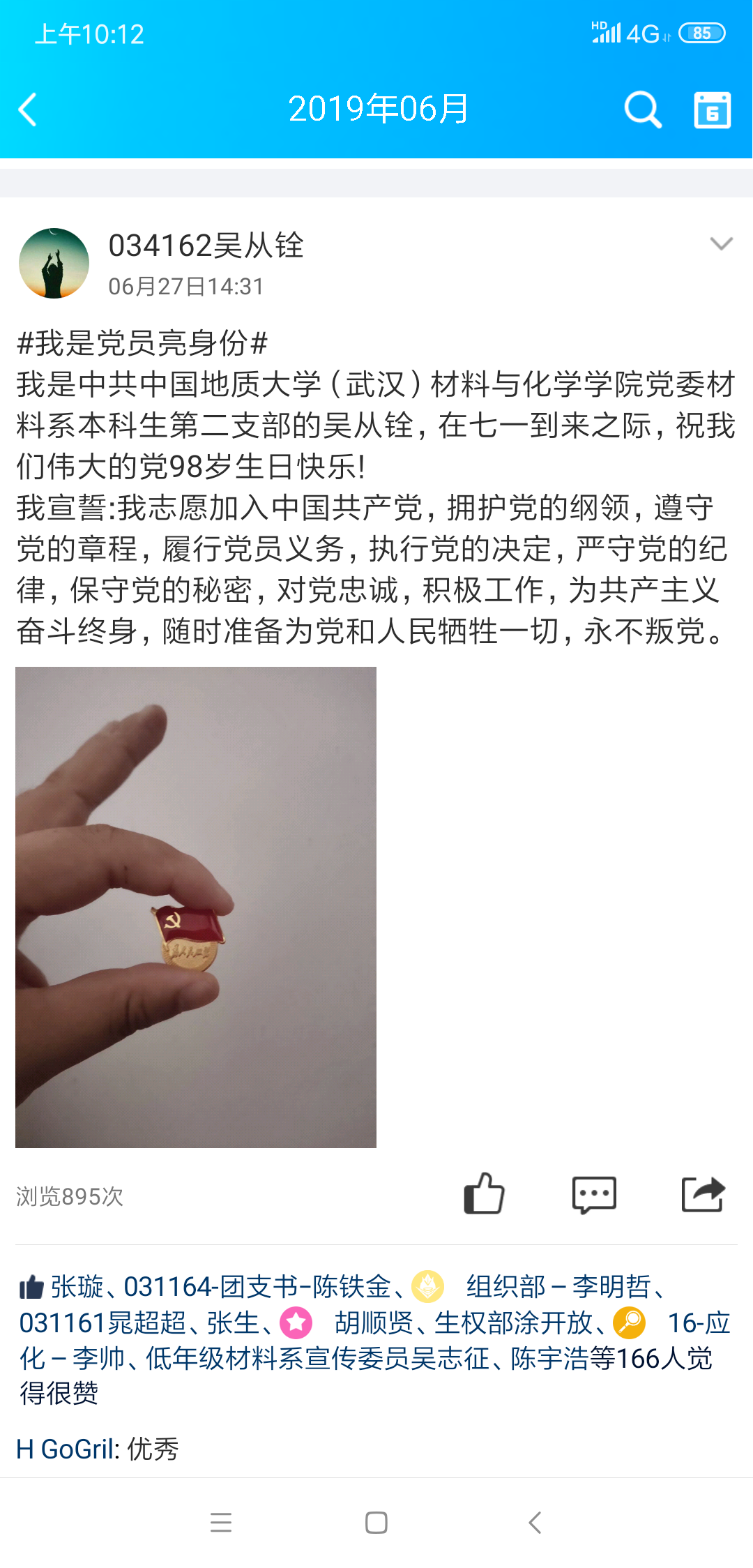Expand the post options chevron
The height and width of the screenshot is (1568, 753).
[721, 243]
